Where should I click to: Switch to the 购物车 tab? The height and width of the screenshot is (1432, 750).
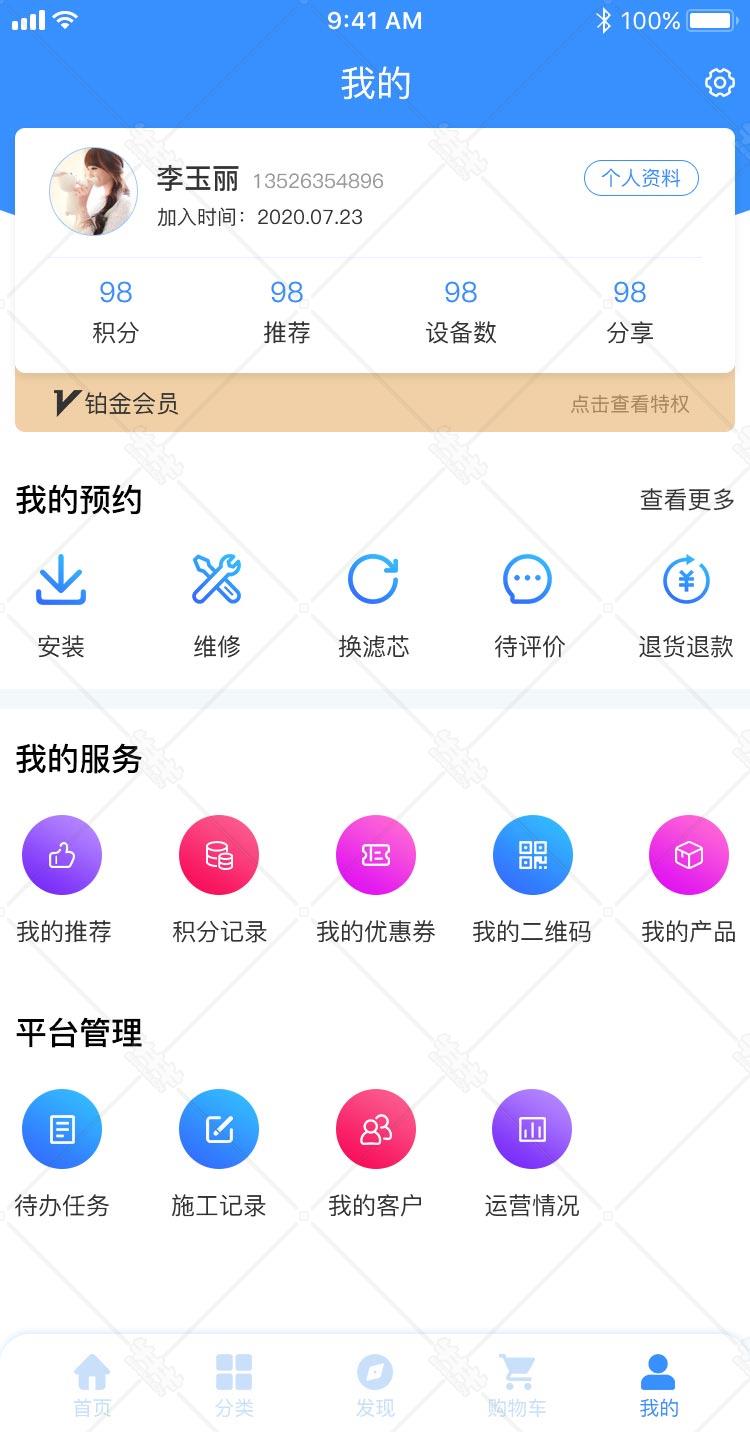(x=517, y=1386)
